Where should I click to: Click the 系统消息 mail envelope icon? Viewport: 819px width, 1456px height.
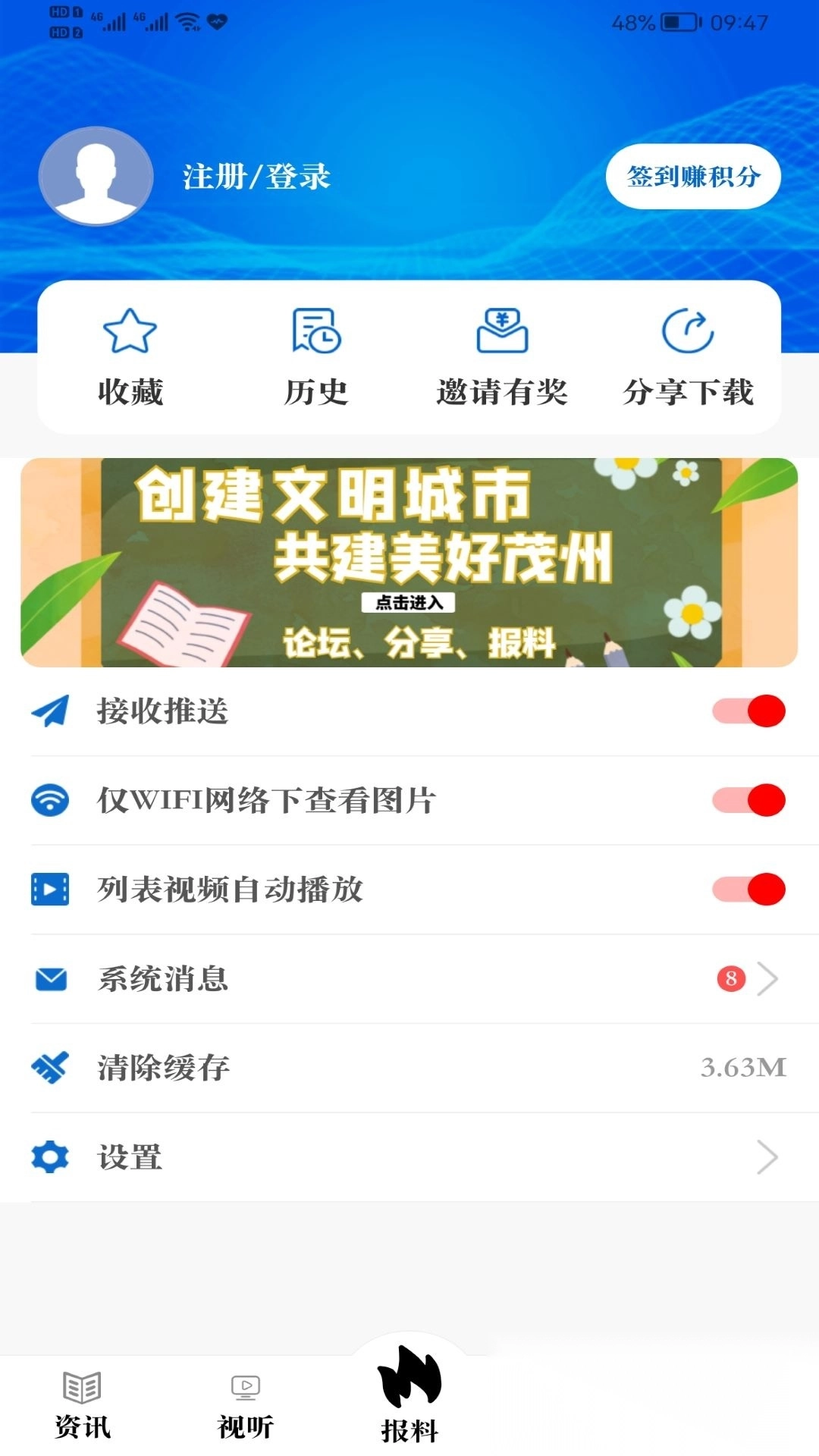click(x=49, y=979)
